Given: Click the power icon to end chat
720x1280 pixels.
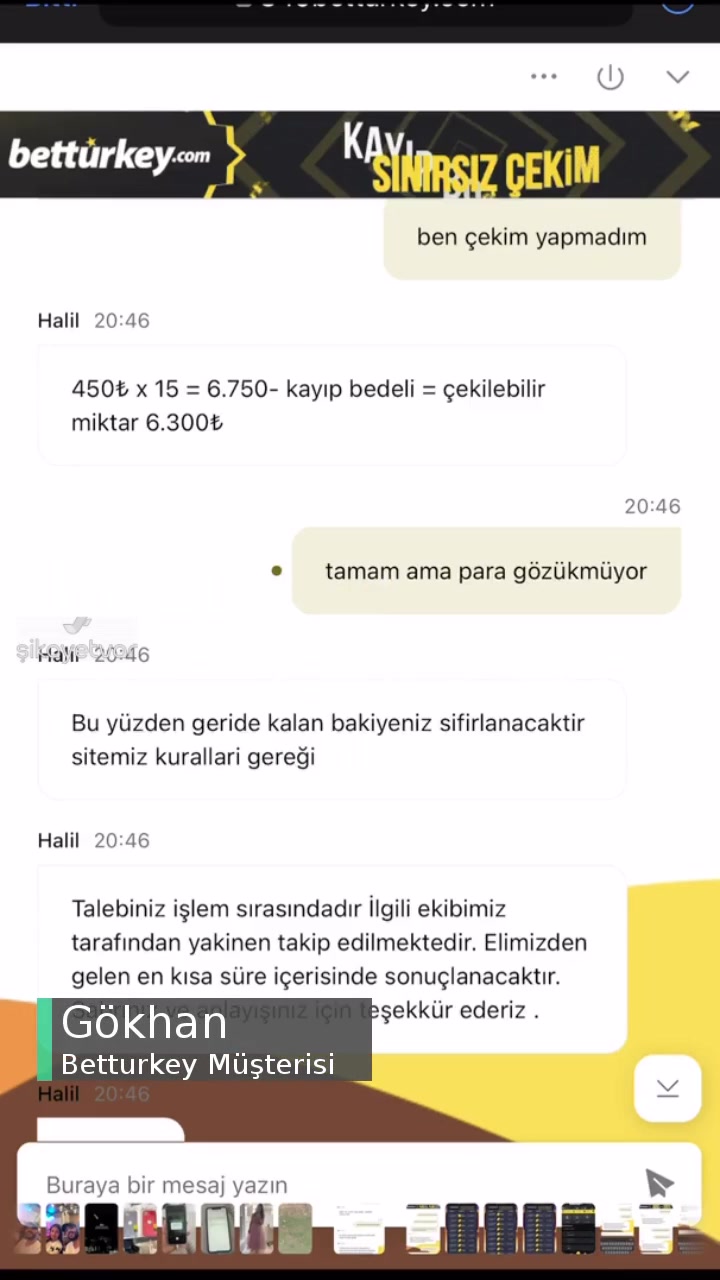Looking at the screenshot, I should coord(610,76).
